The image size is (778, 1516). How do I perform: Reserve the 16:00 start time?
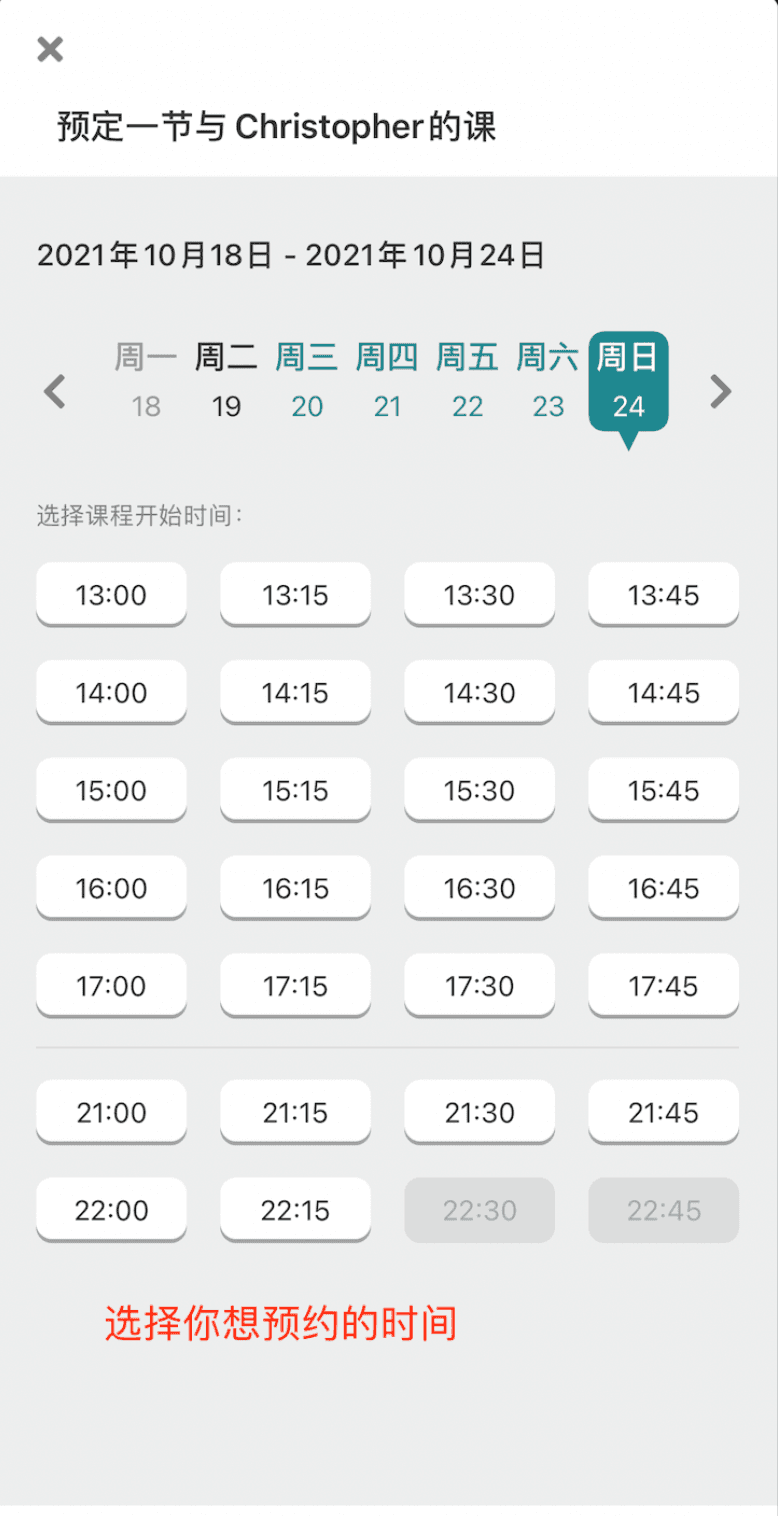click(110, 888)
